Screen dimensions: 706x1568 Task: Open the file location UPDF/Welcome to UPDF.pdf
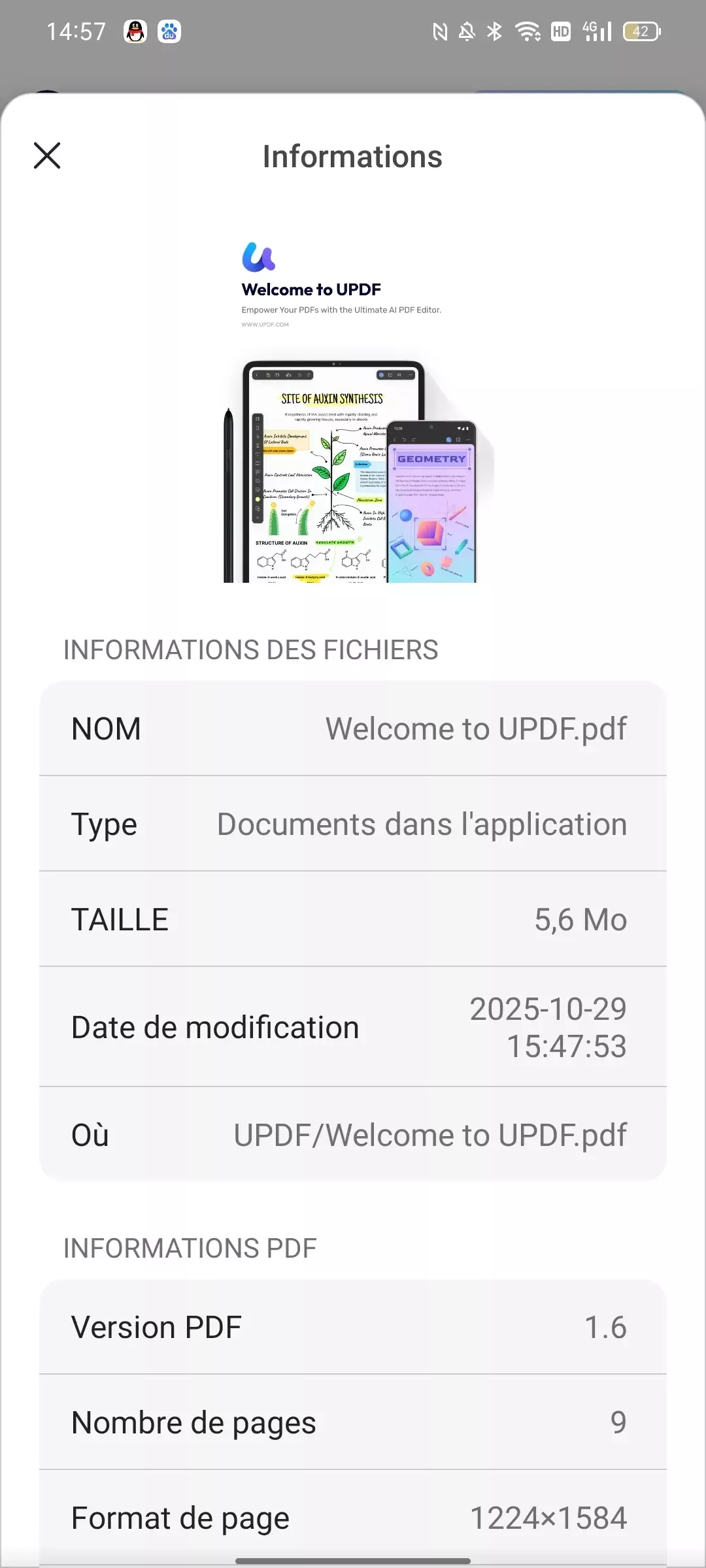pos(353,1134)
